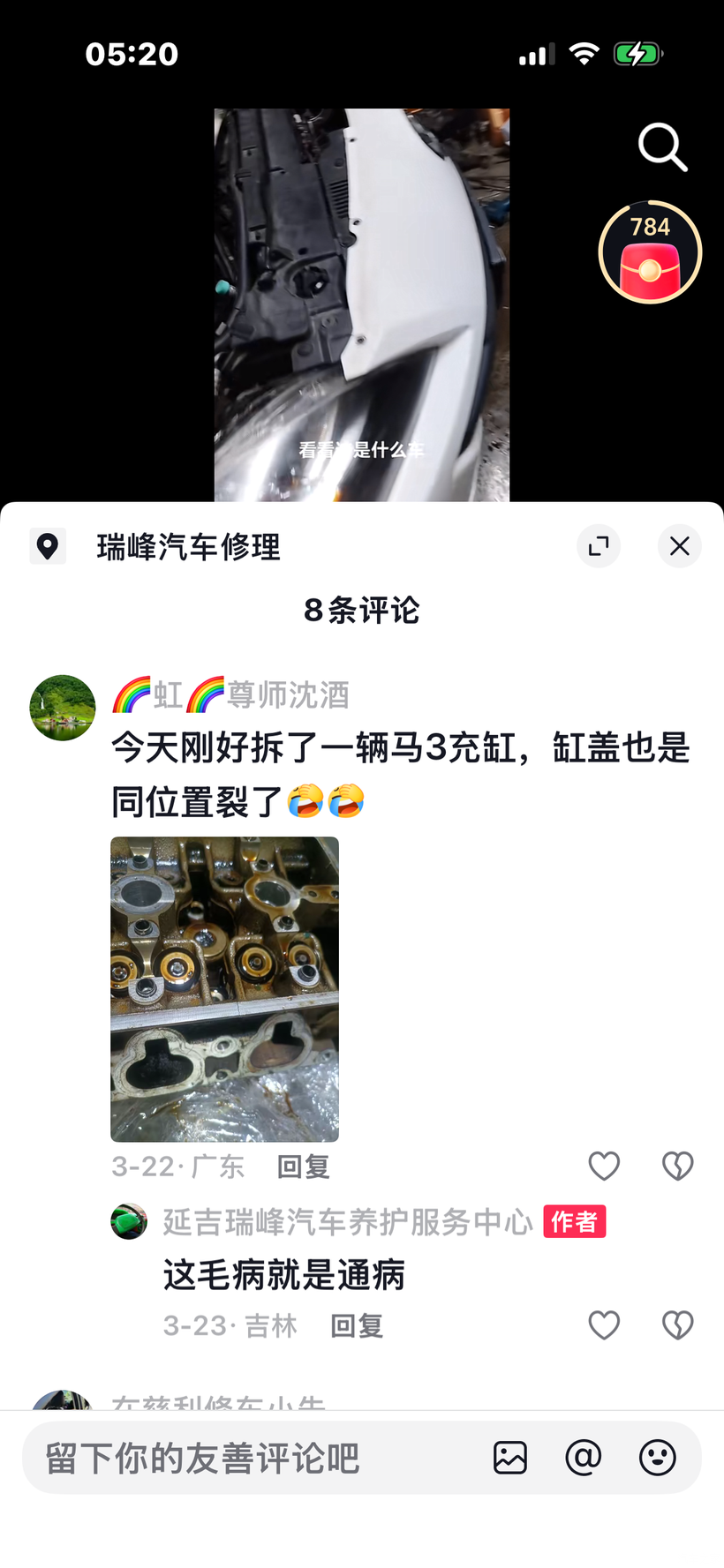Mention someone with the @ icon
Viewport: 724px width, 1568px height.
(x=583, y=1458)
